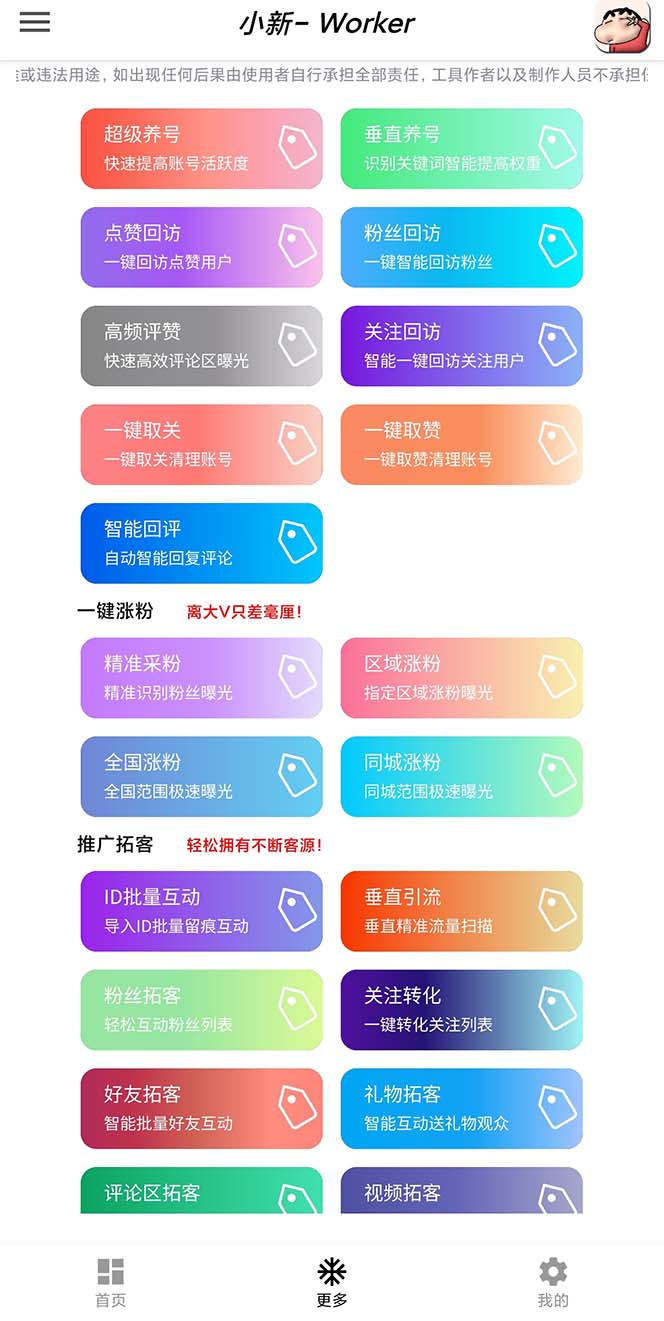The height and width of the screenshot is (1321, 664).
Task: Go to the 我的 tab
Action: tap(552, 1282)
